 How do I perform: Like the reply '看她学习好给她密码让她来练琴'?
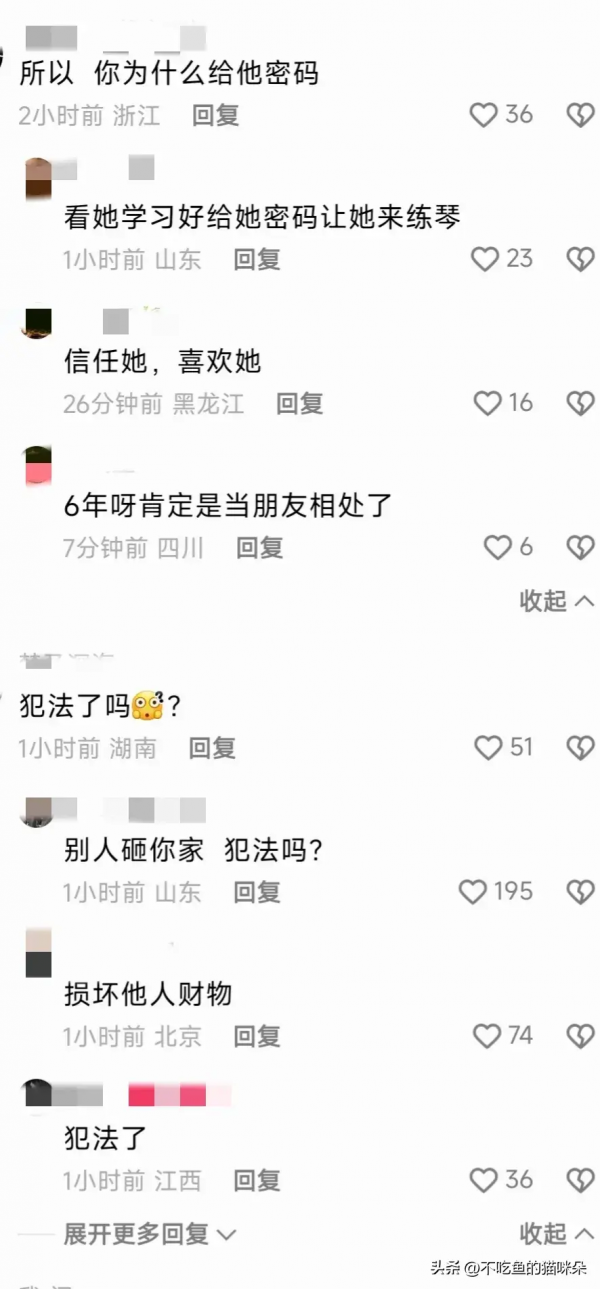point(485,259)
